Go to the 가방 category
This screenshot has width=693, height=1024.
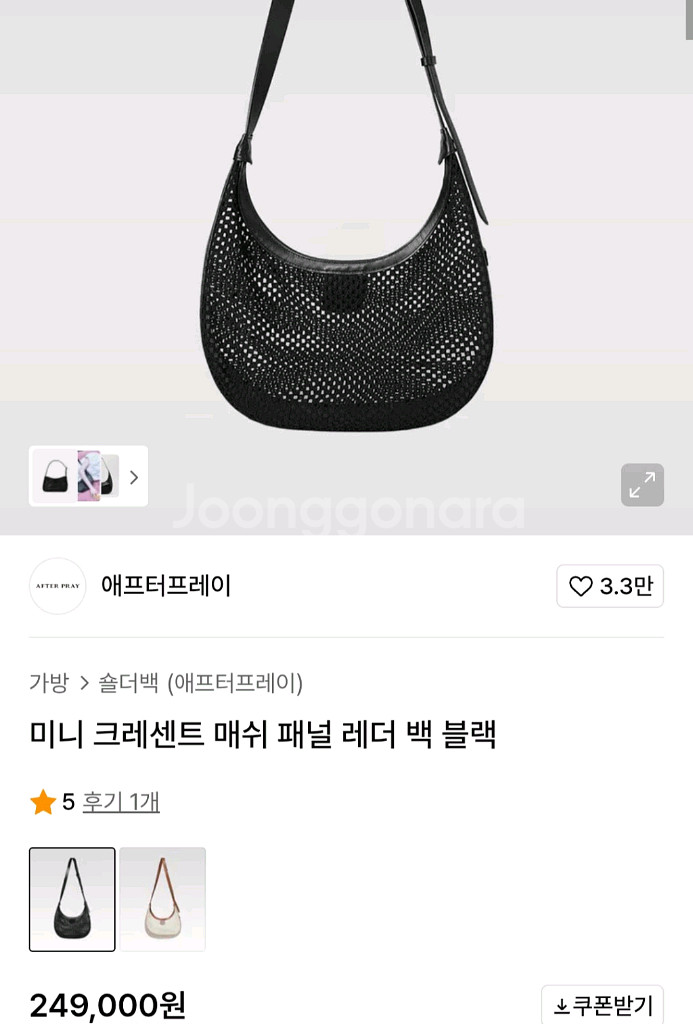point(49,683)
